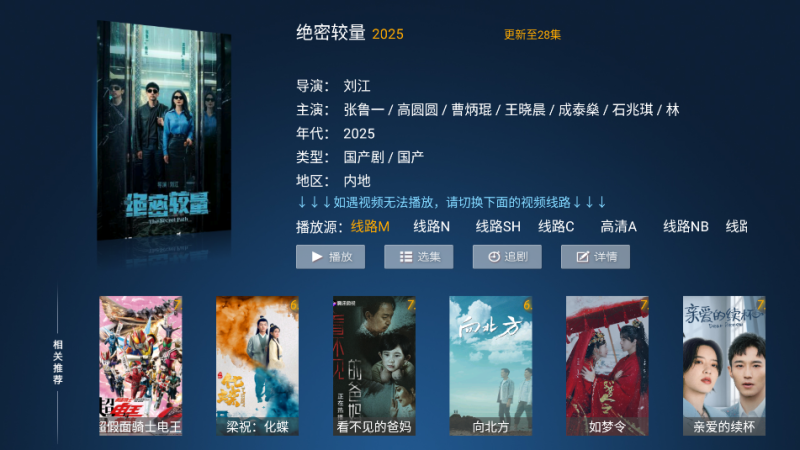Tap the 追剧 follow button
Screen dimensions: 800x450
click(506, 257)
